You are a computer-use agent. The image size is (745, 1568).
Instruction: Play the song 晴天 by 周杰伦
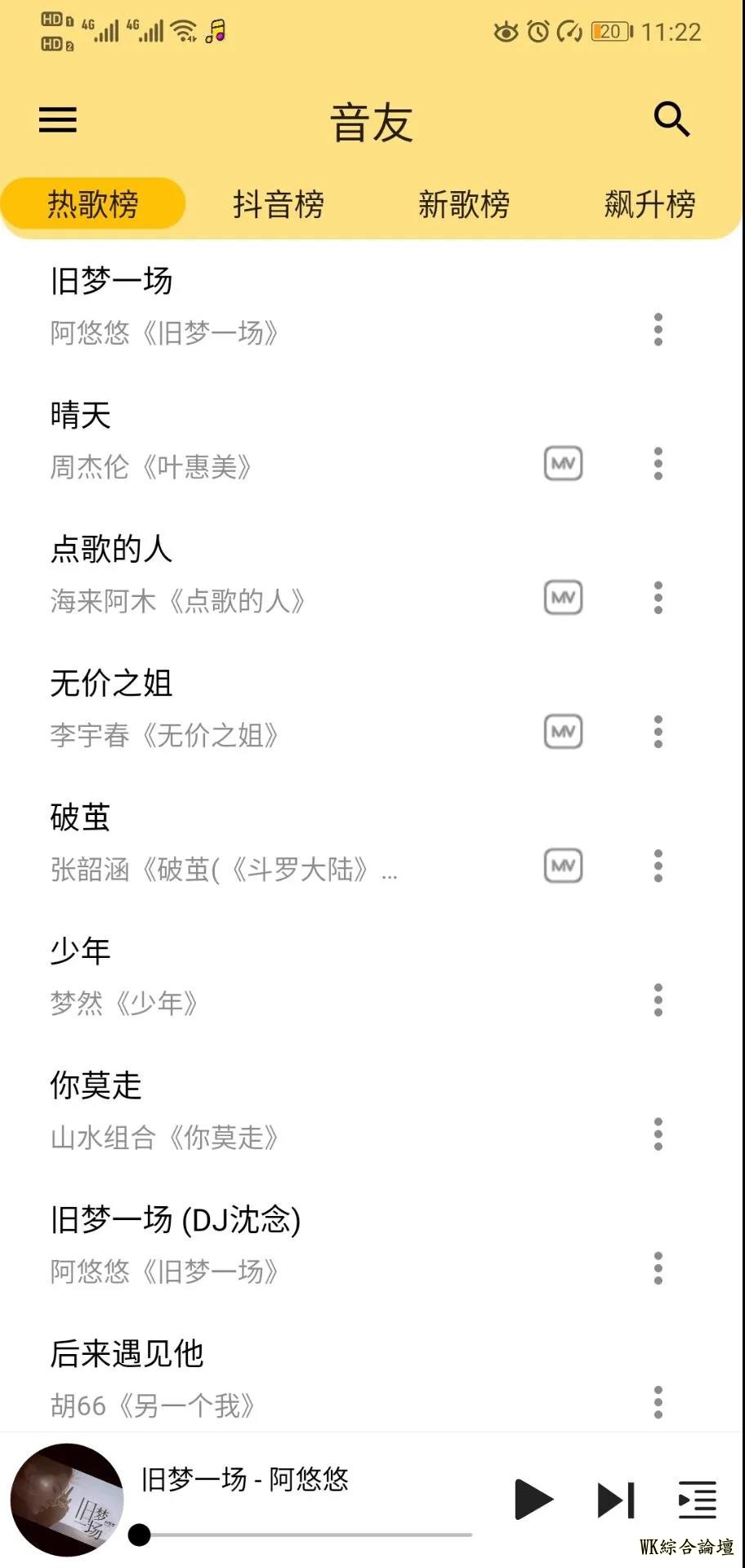(x=245, y=441)
